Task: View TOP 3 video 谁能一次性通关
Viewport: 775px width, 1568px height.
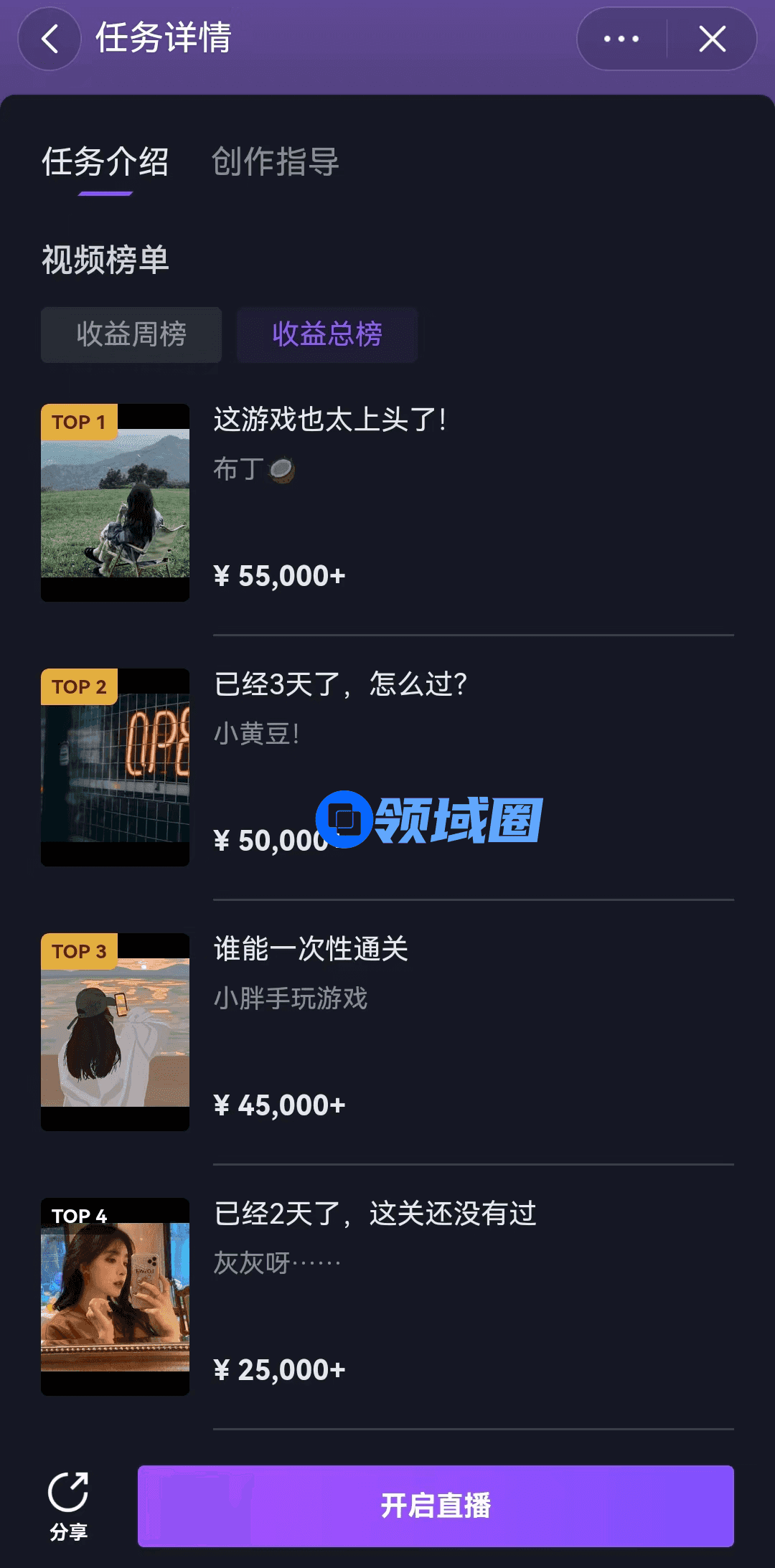Action: point(116,1031)
